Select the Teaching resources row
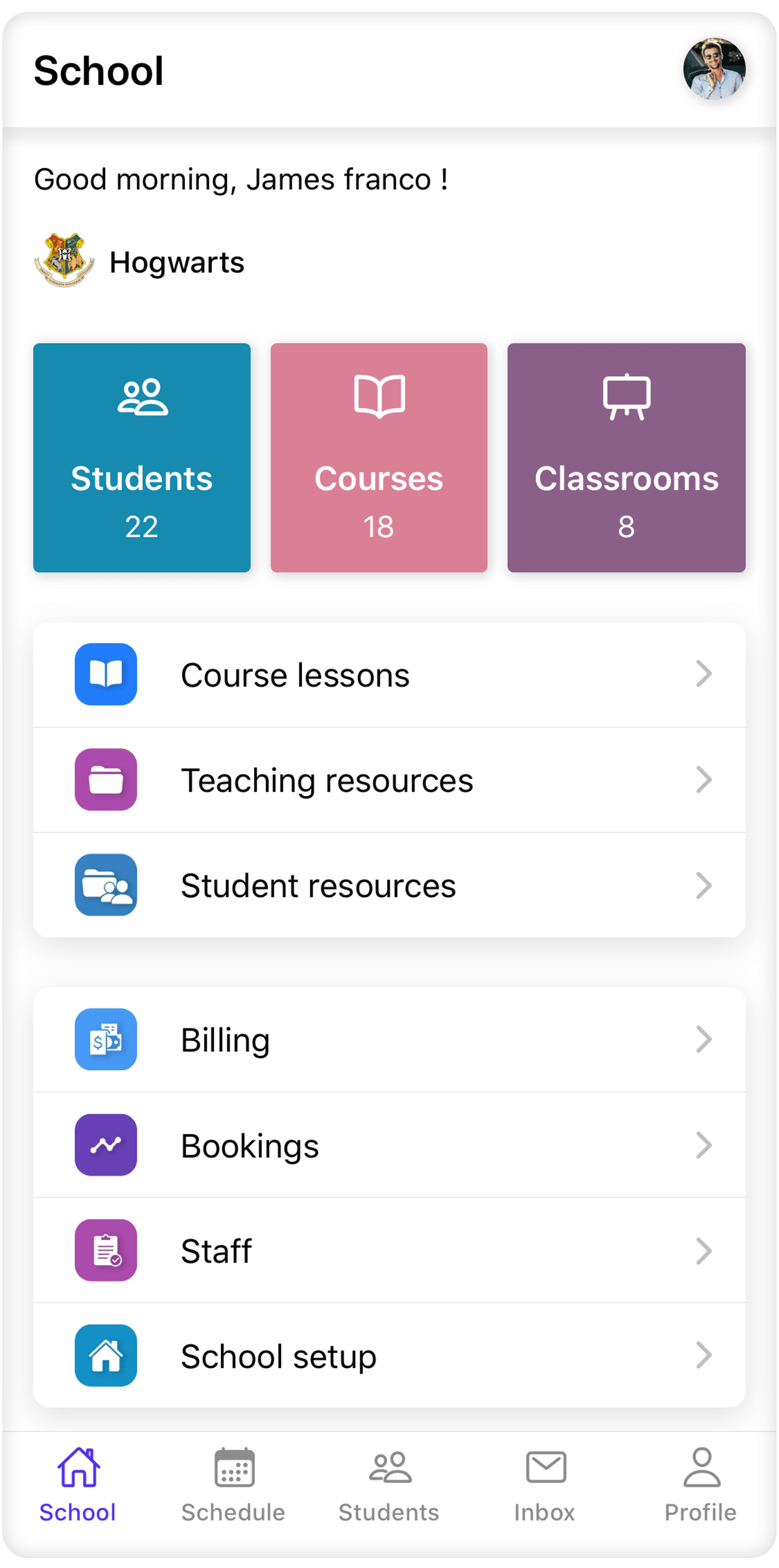Viewport: 779px width, 1568px height. point(378,780)
